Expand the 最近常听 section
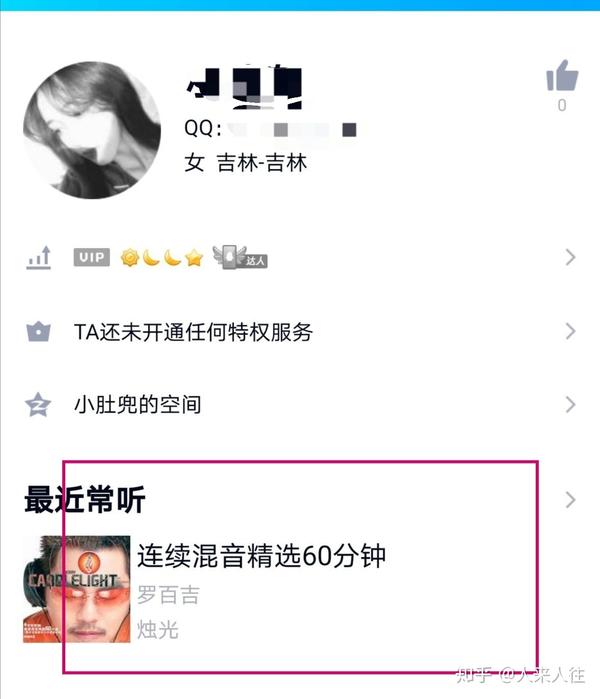 pyautogui.click(x=570, y=499)
